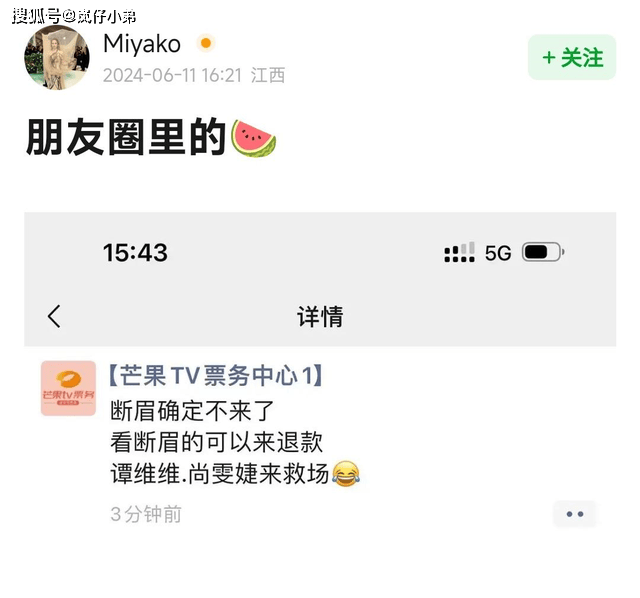Image resolution: width=640 pixels, height=598 pixels.
Task: Open the username Miyako's profile
Action: (x=142, y=43)
